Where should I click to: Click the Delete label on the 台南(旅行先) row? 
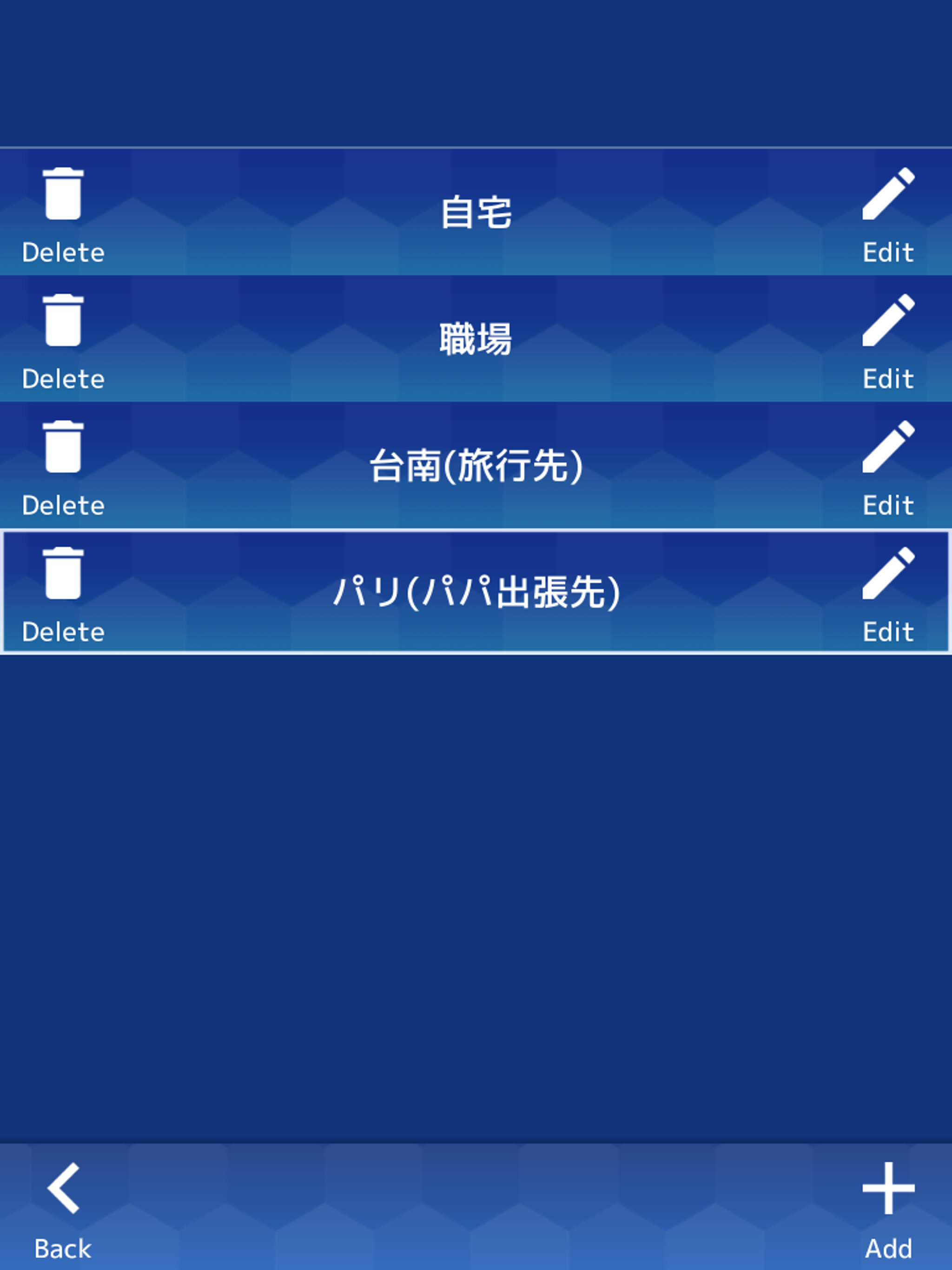click(64, 505)
